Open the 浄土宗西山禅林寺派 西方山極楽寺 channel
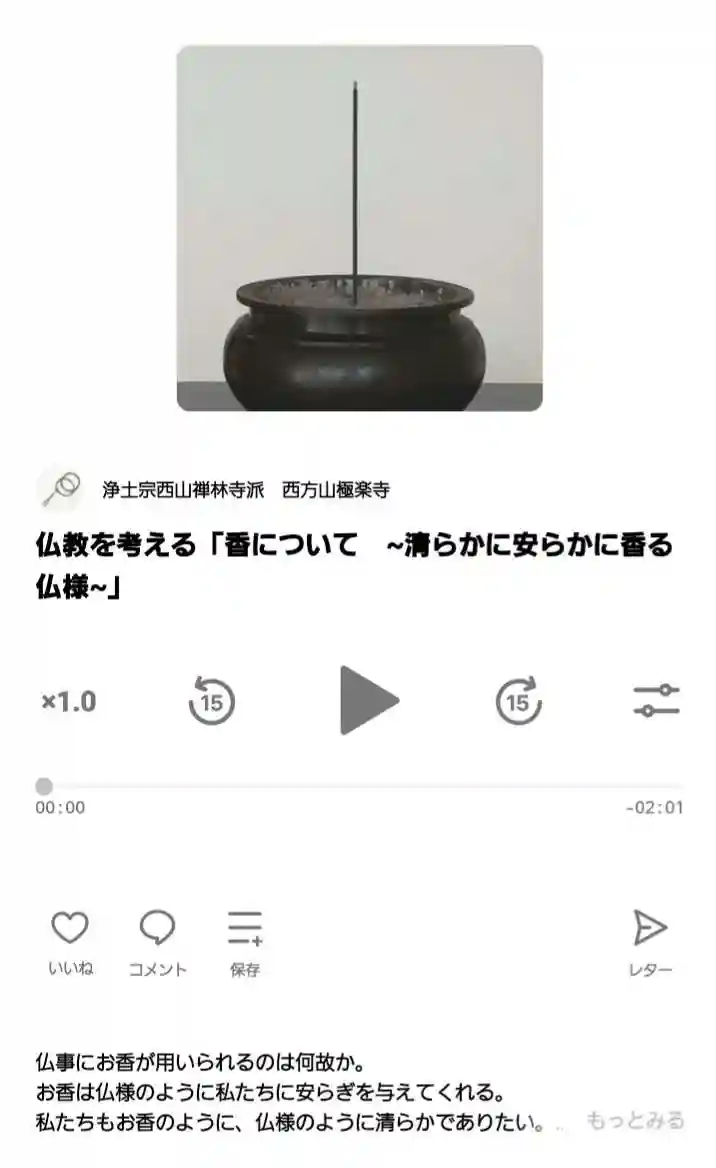716x1168 pixels. point(245,490)
